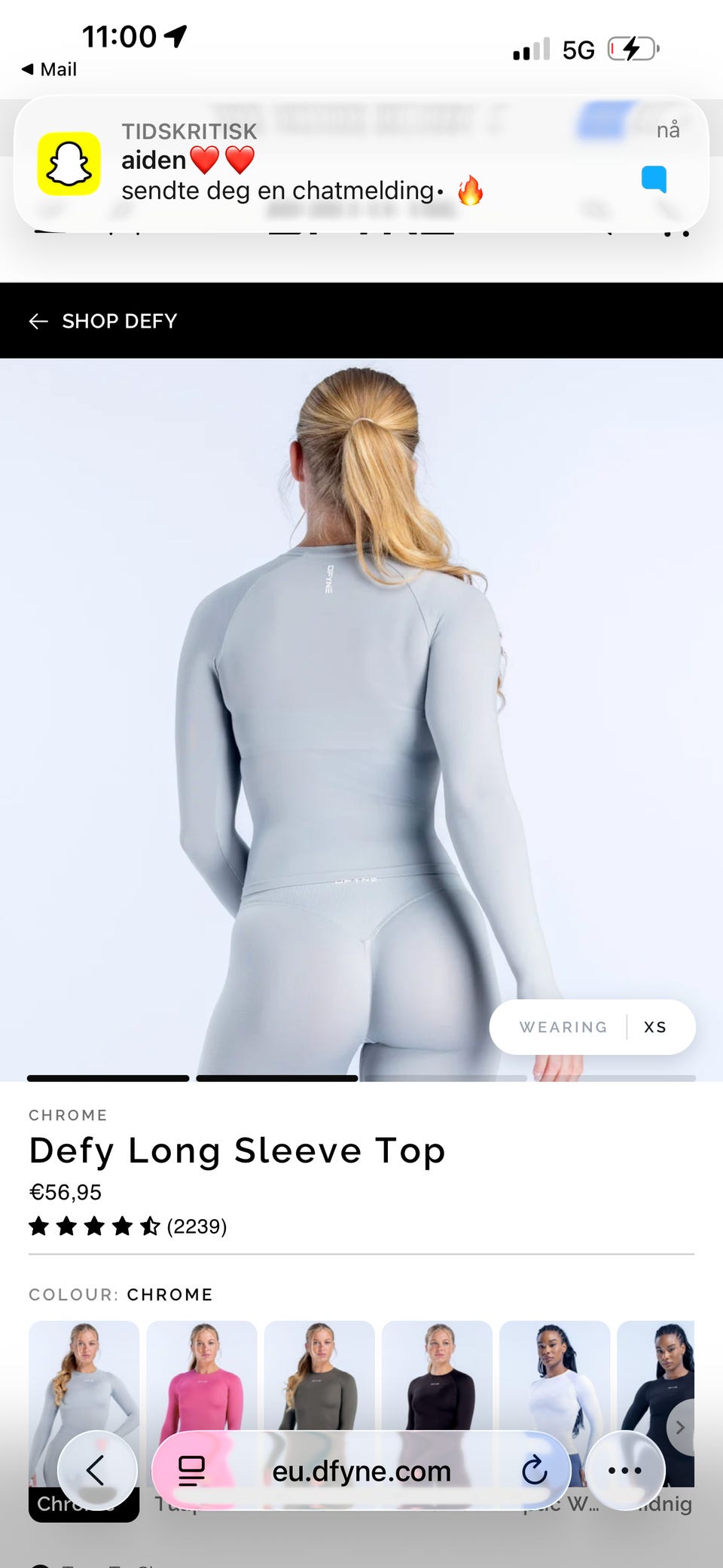Tap the eu.dfyne.com address bar

[361, 1470]
